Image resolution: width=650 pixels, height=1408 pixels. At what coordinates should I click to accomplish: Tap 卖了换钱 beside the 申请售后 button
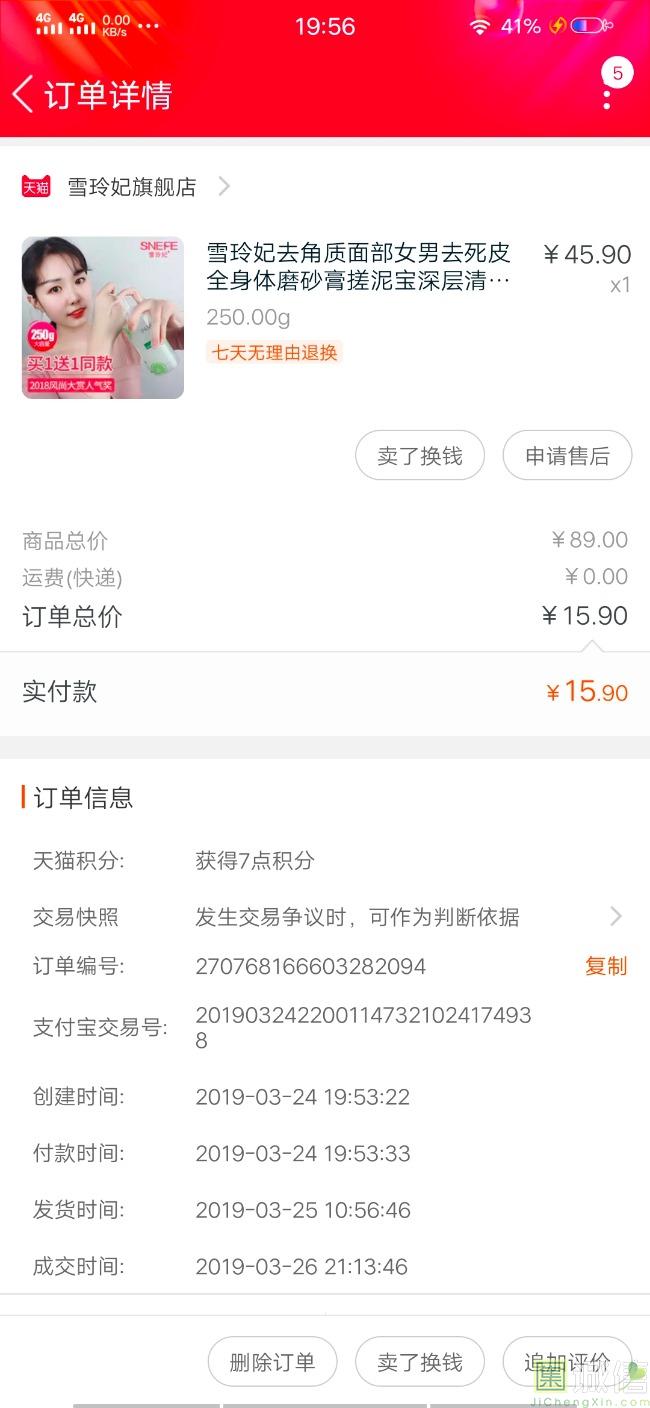point(420,456)
